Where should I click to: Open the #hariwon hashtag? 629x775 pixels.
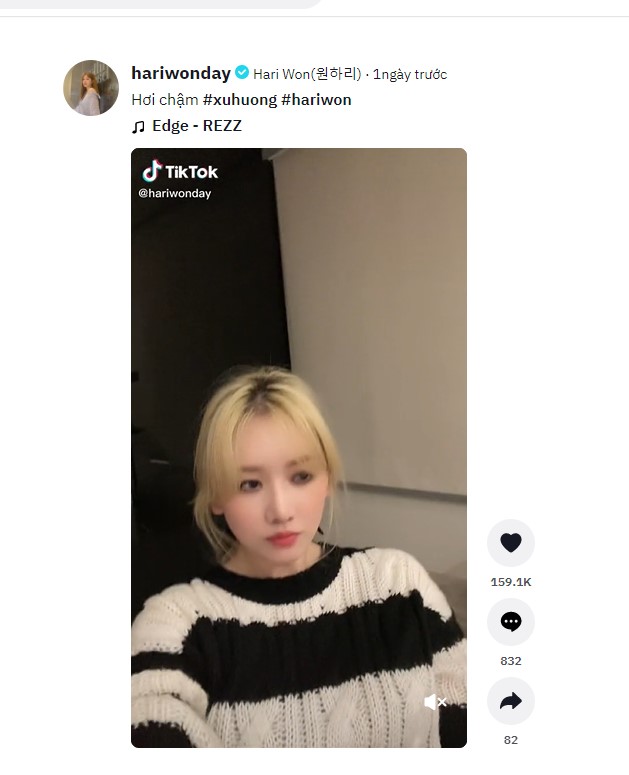(x=317, y=100)
